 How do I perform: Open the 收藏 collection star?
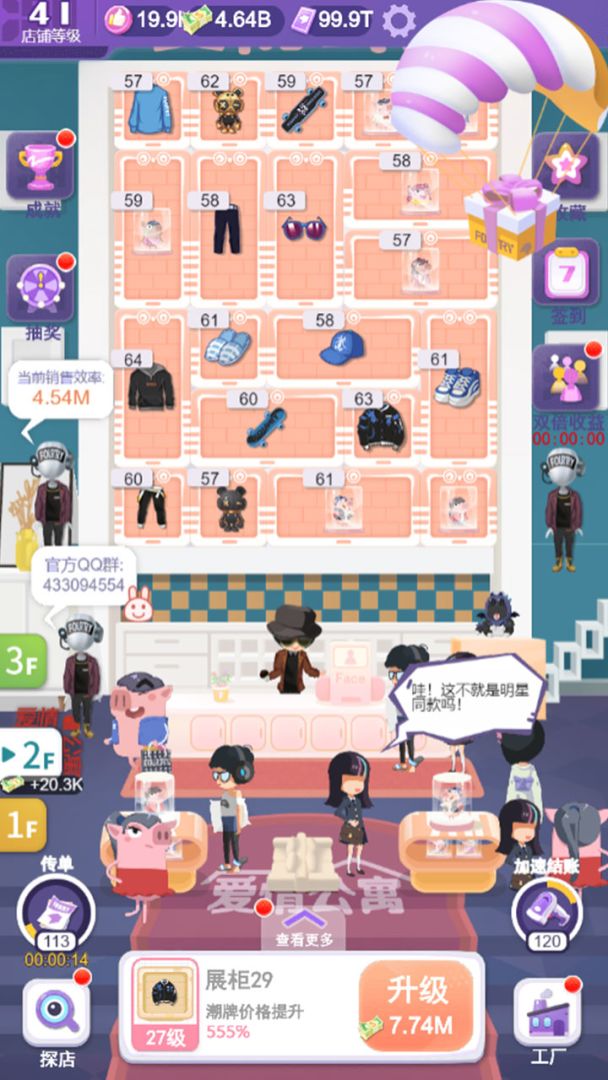[x=565, y=165]
